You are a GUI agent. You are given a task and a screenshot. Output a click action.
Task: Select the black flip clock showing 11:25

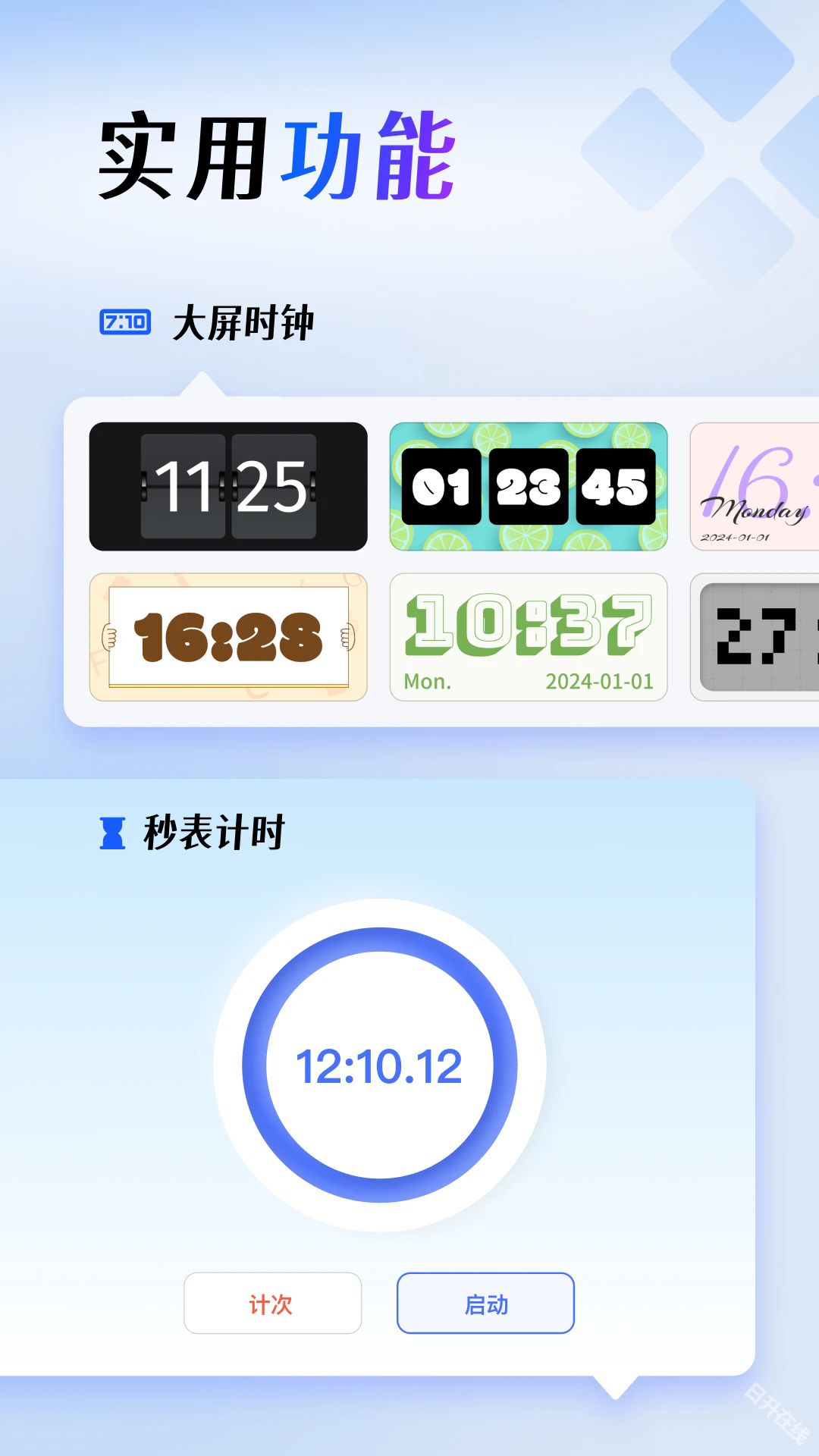[x=227, y=485]
